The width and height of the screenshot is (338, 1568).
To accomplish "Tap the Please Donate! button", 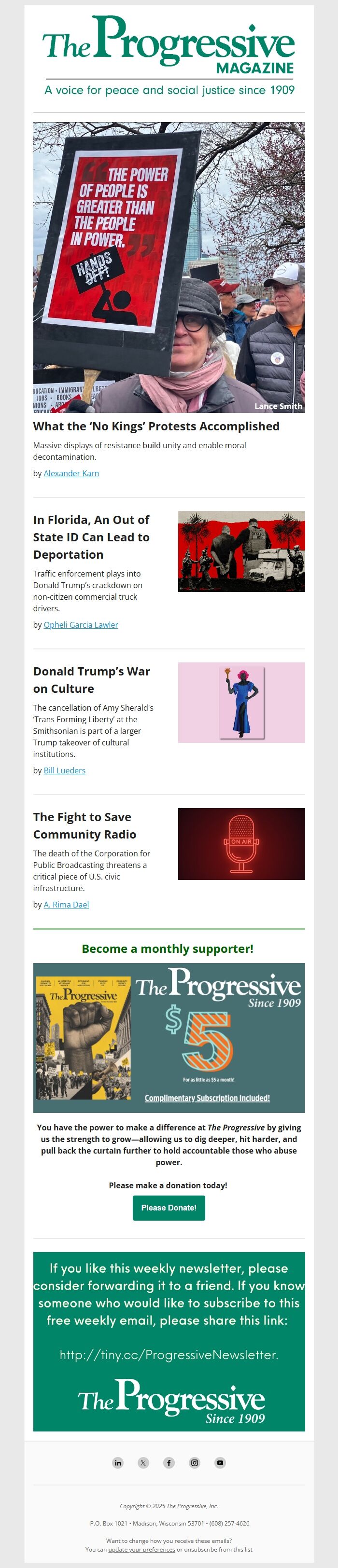I will (169, 1207).
